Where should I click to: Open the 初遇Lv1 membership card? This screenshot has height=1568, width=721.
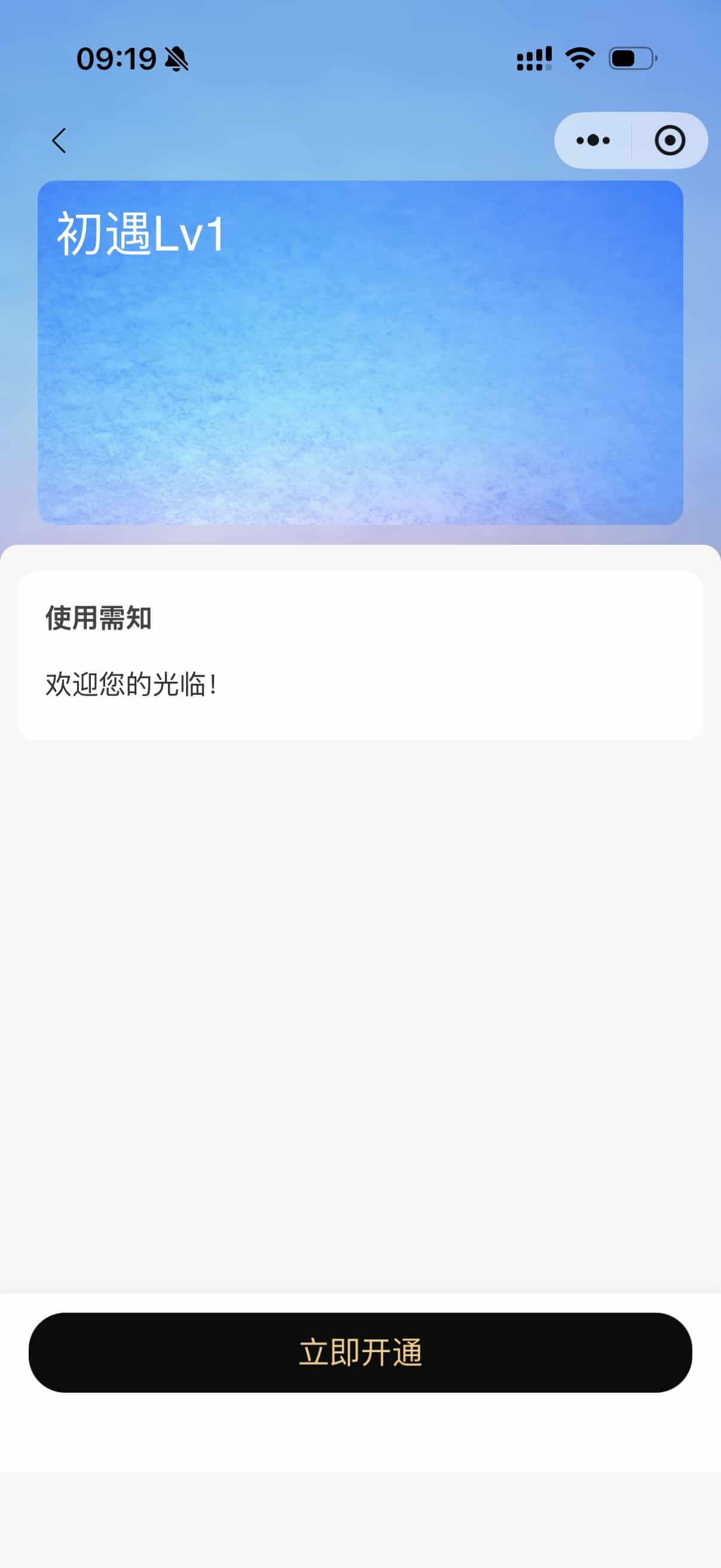pyautogui.click(x=360, y=352)
